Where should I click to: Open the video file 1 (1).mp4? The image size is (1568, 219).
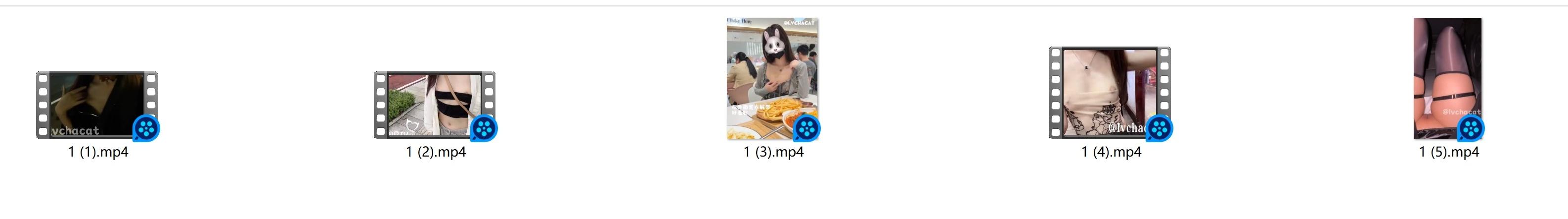(97, 105)
